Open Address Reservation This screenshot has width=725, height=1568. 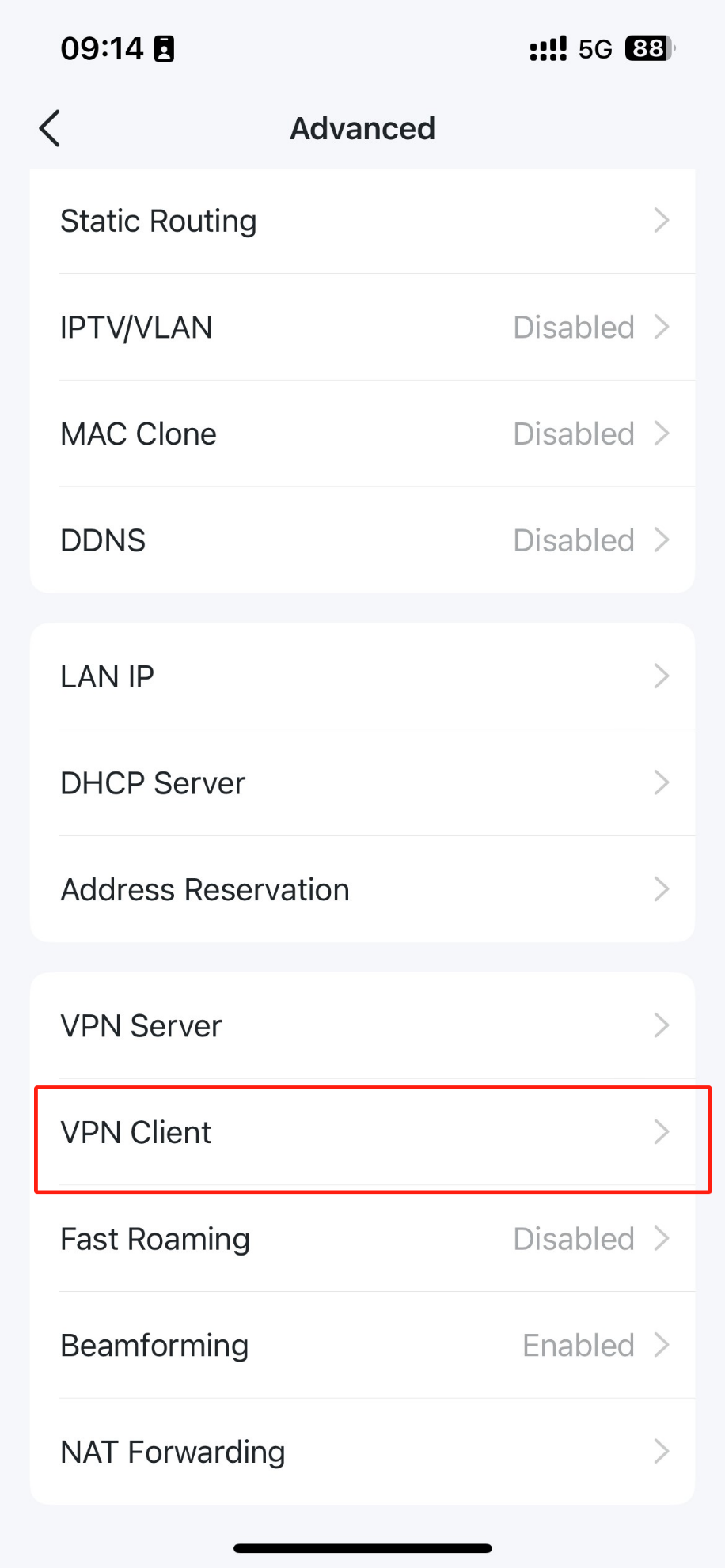[362, 889]
